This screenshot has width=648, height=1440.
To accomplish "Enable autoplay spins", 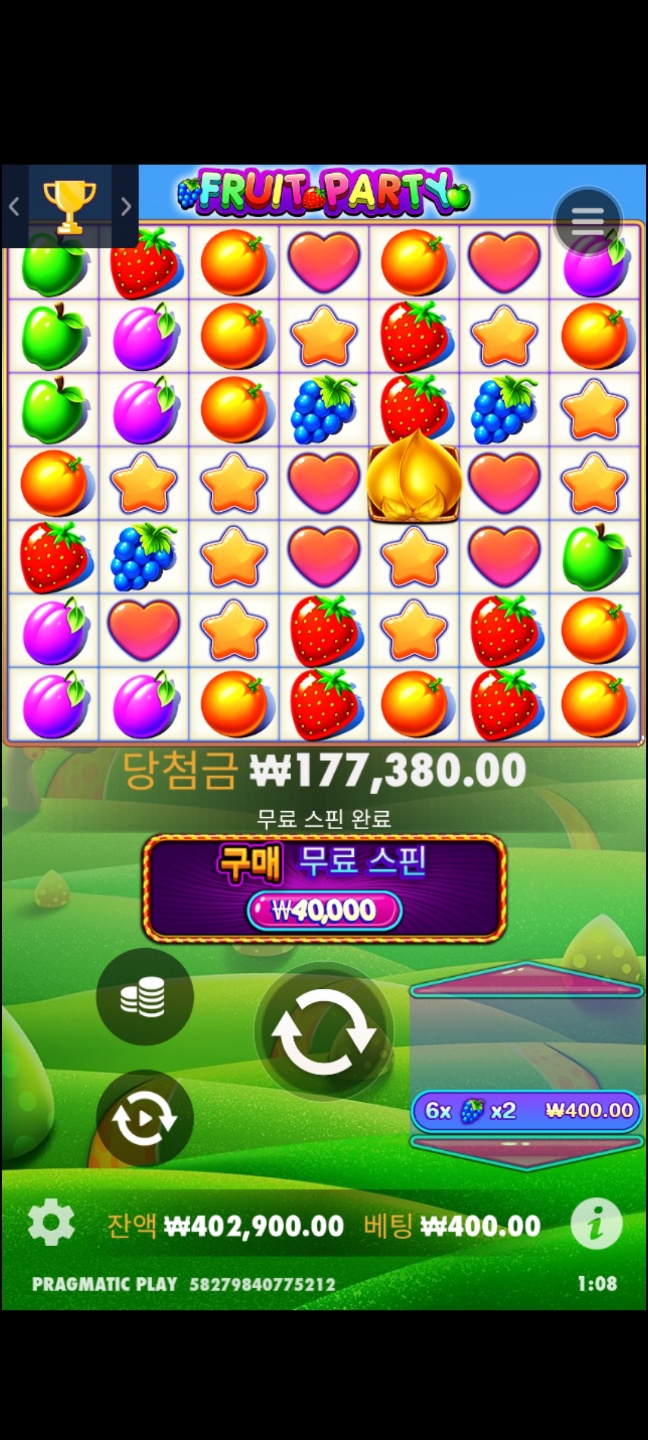I will (145, 1119).
